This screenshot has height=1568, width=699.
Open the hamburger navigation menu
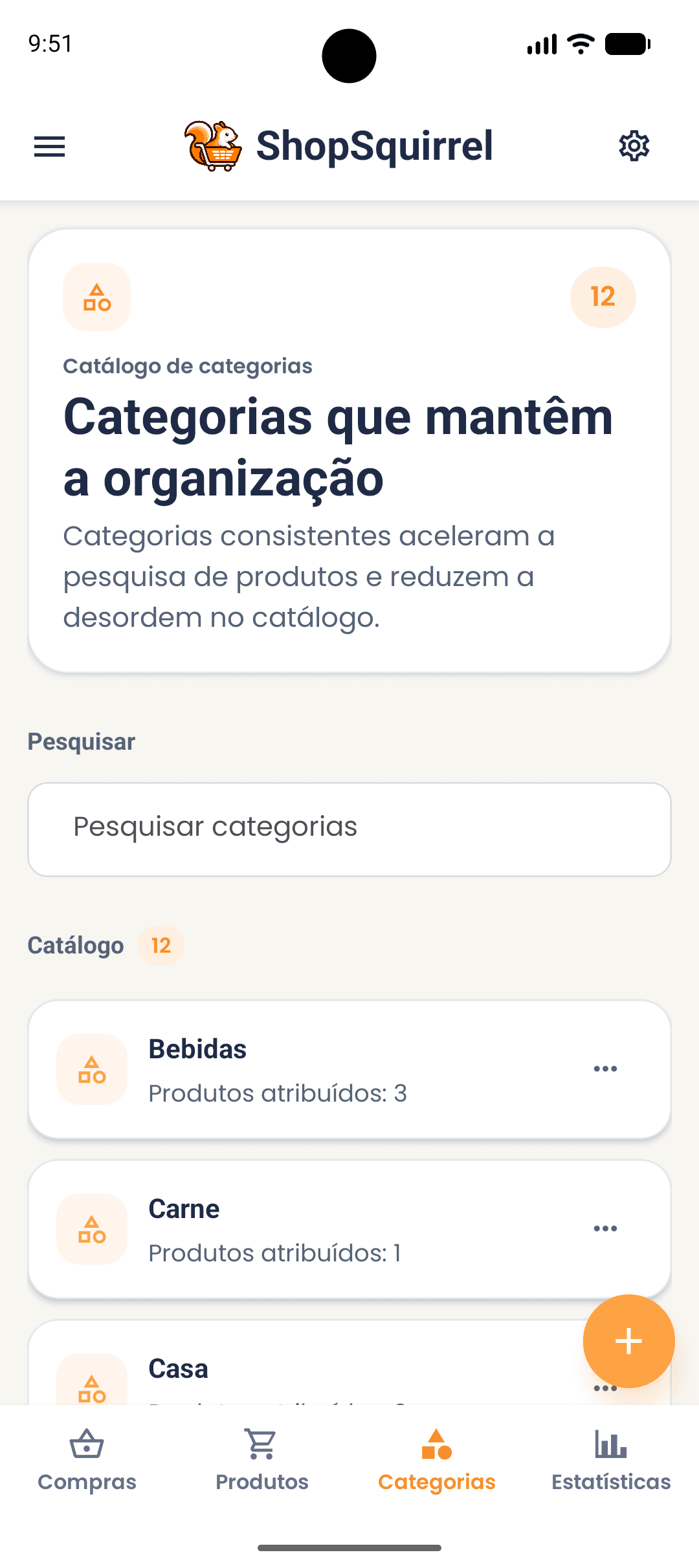click(x=49, y=146)
